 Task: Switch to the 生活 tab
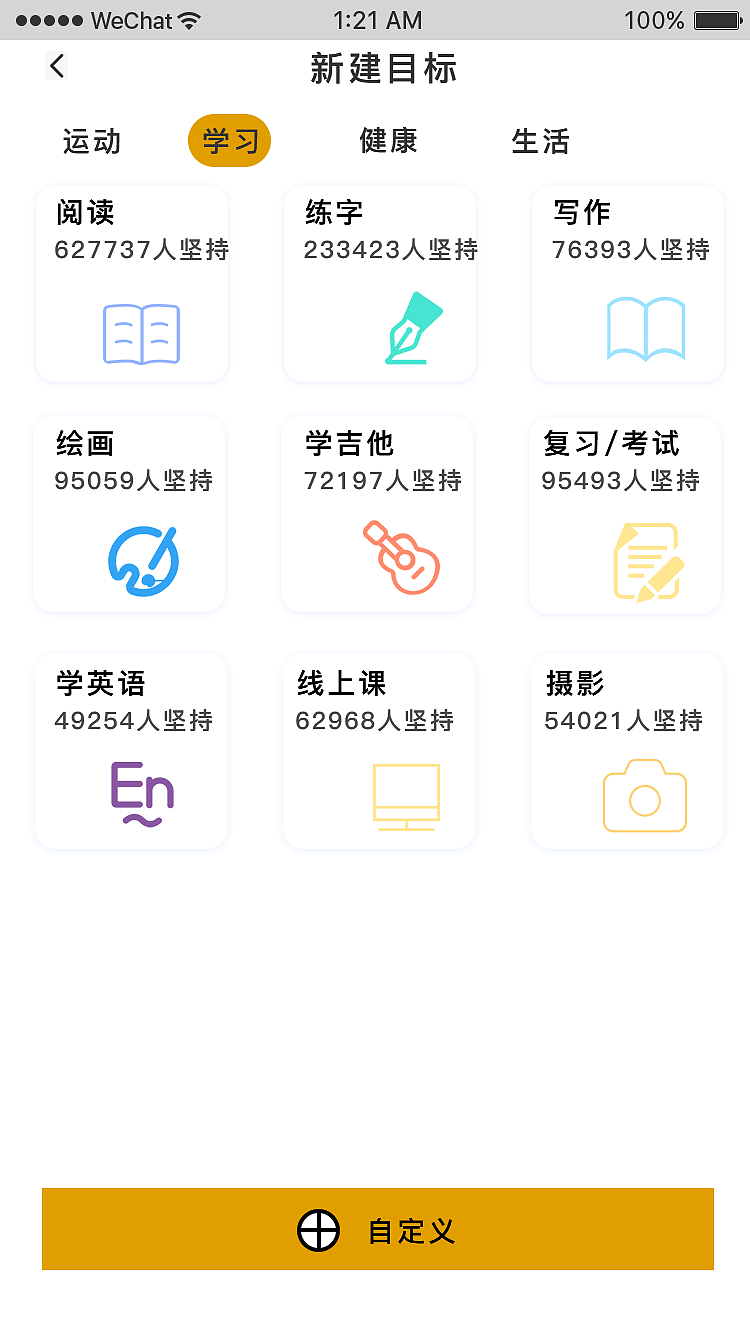[540, 142]
